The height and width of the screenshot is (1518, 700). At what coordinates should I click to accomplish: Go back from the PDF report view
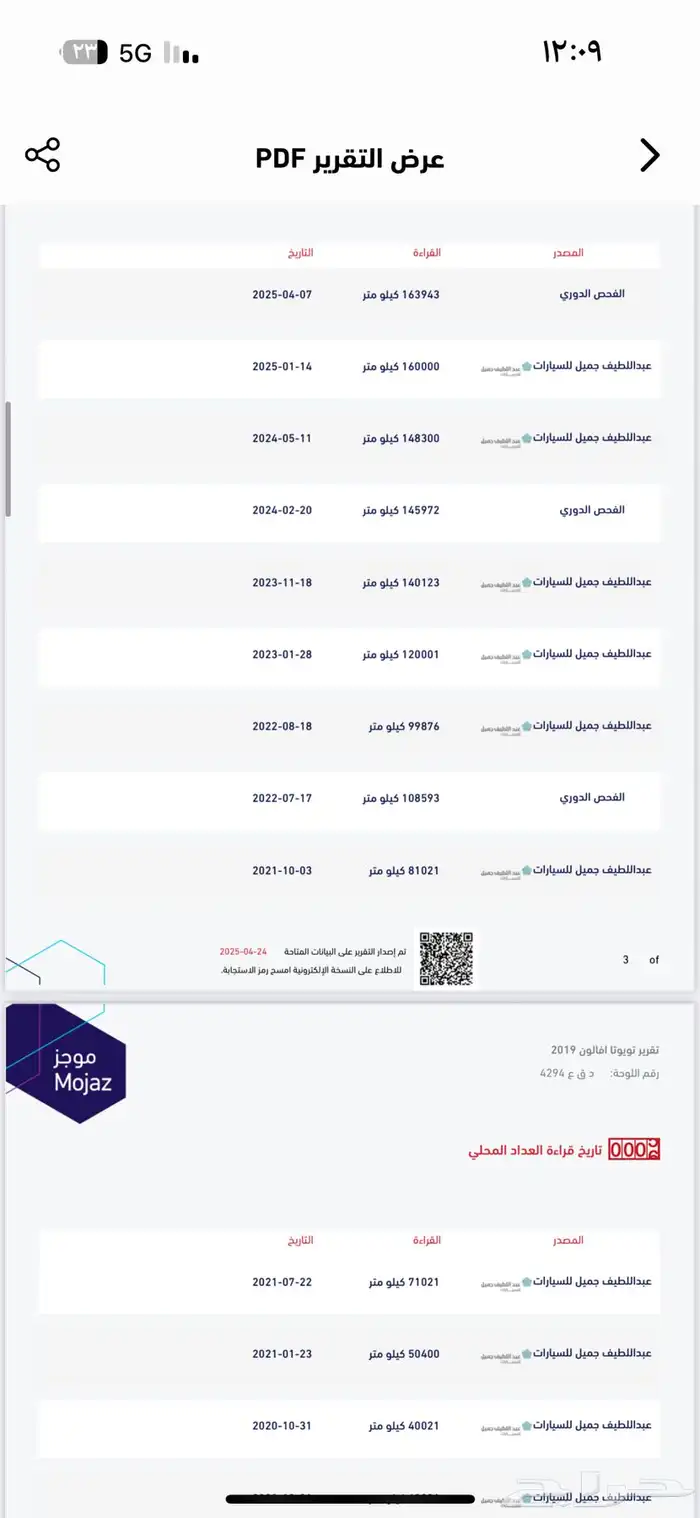[650, 156]
